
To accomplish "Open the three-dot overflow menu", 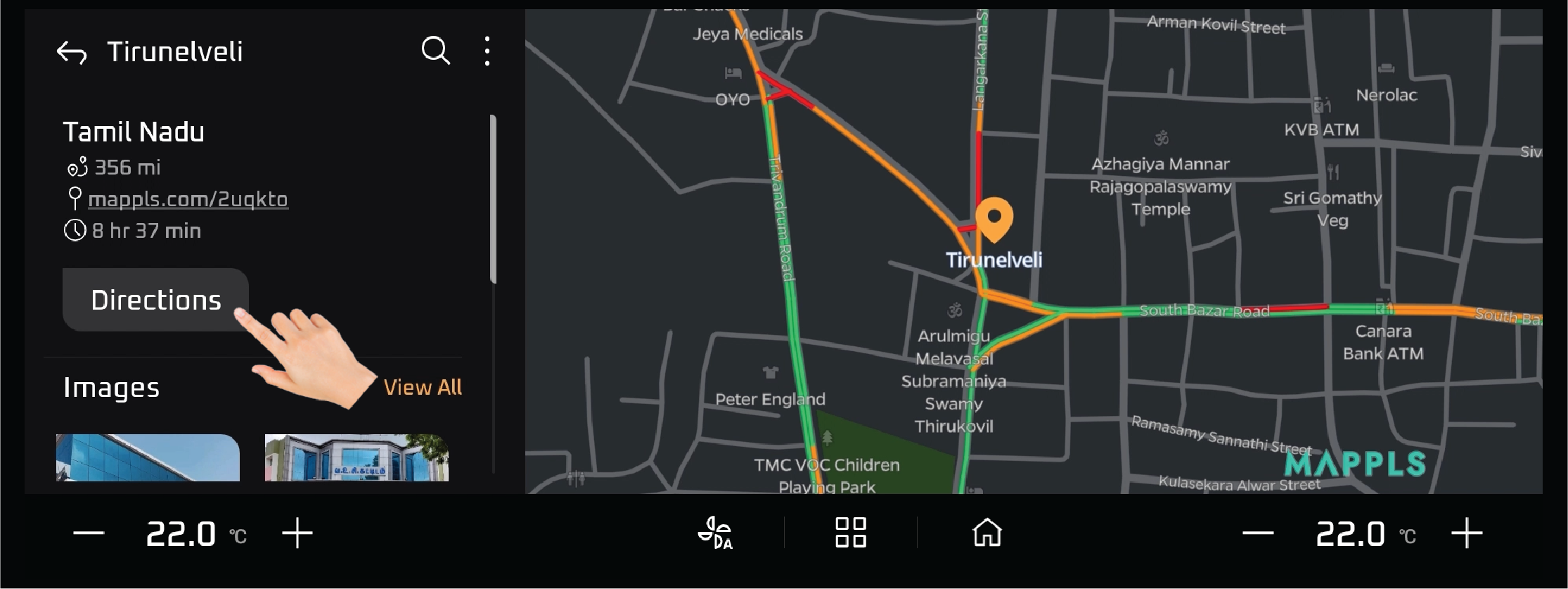I will click(x=487, y=51).
